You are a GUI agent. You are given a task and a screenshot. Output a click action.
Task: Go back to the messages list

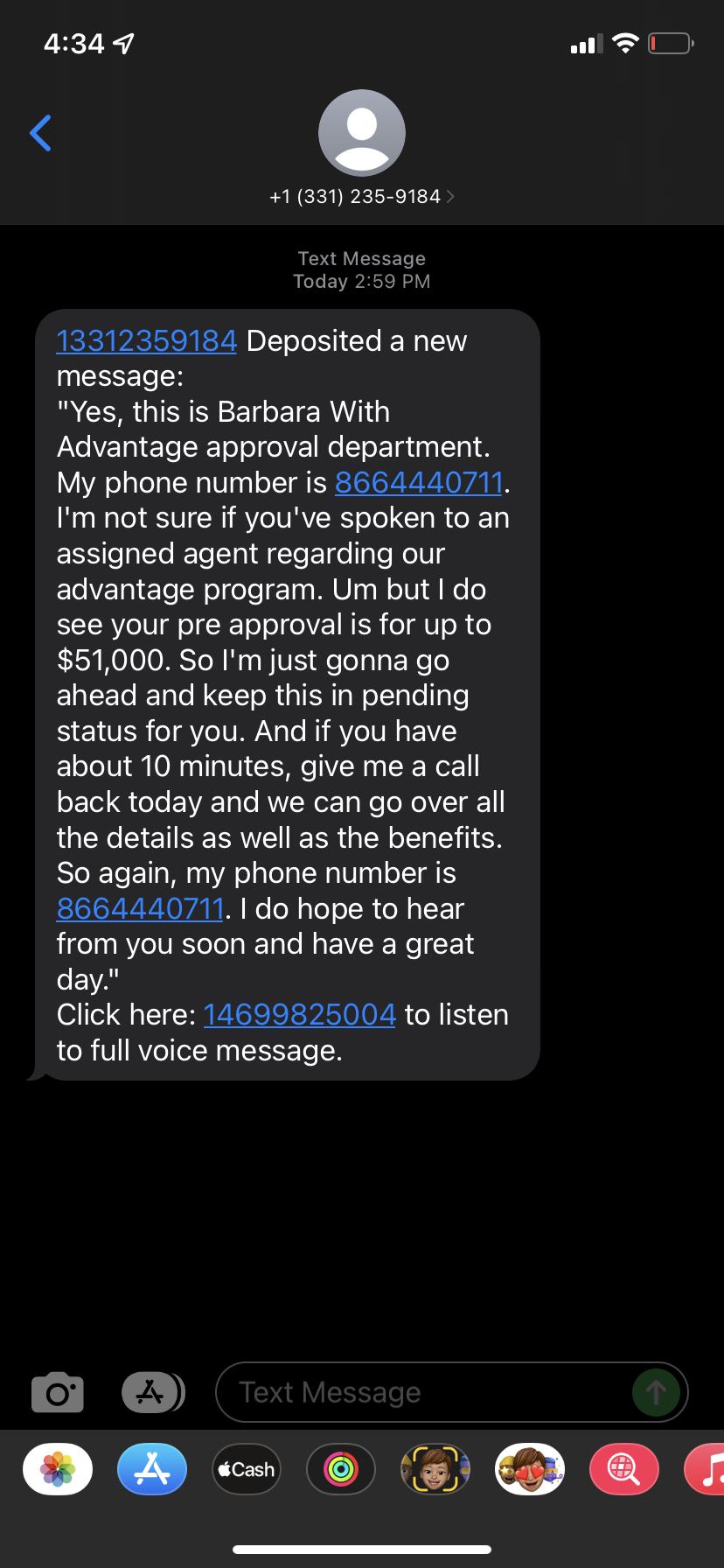[40, 133]
